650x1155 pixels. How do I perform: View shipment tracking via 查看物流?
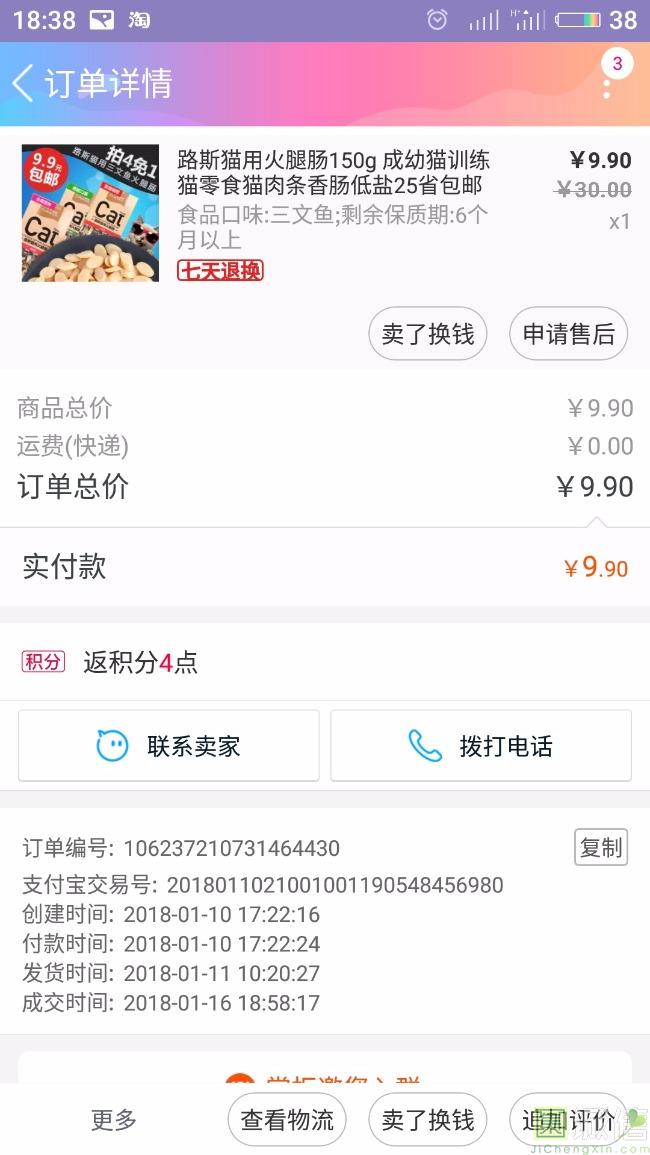pos(287,1120)
